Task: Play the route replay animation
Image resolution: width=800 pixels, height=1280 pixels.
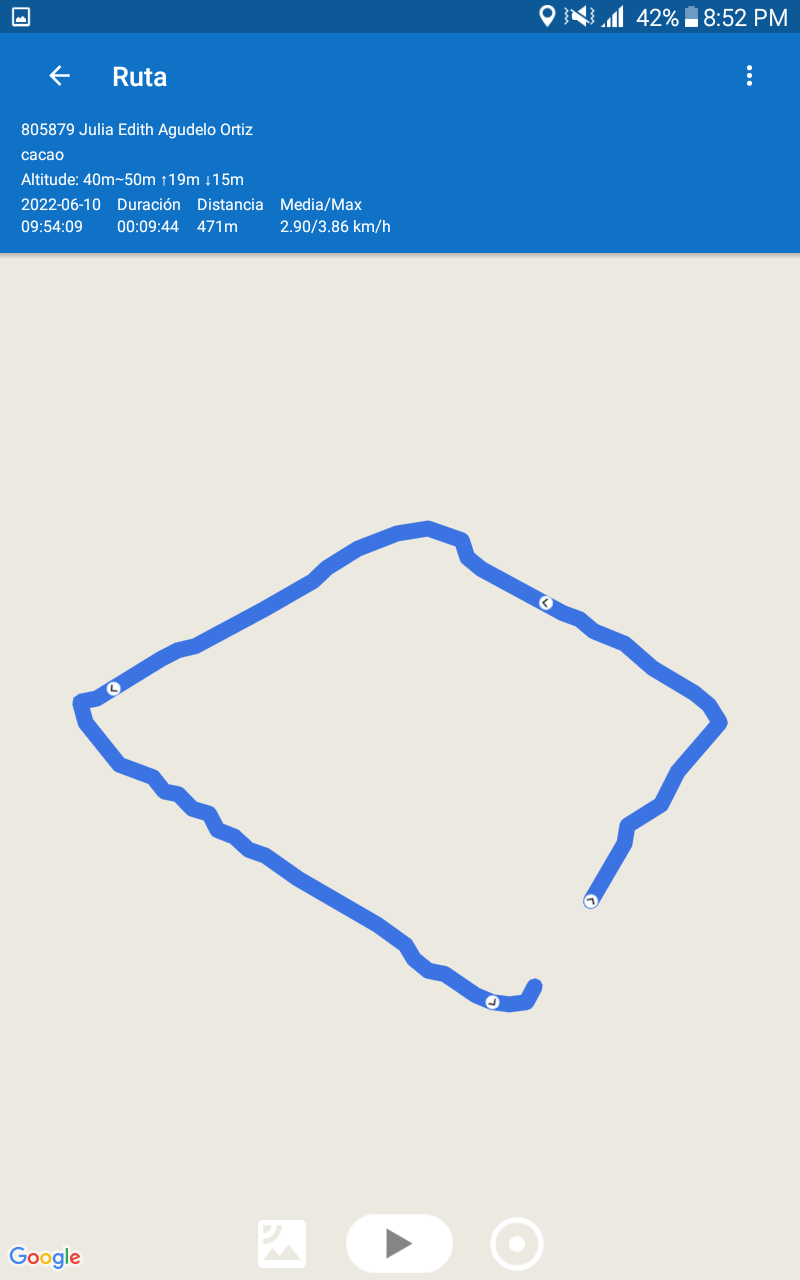Action: tap(399, 1243)
